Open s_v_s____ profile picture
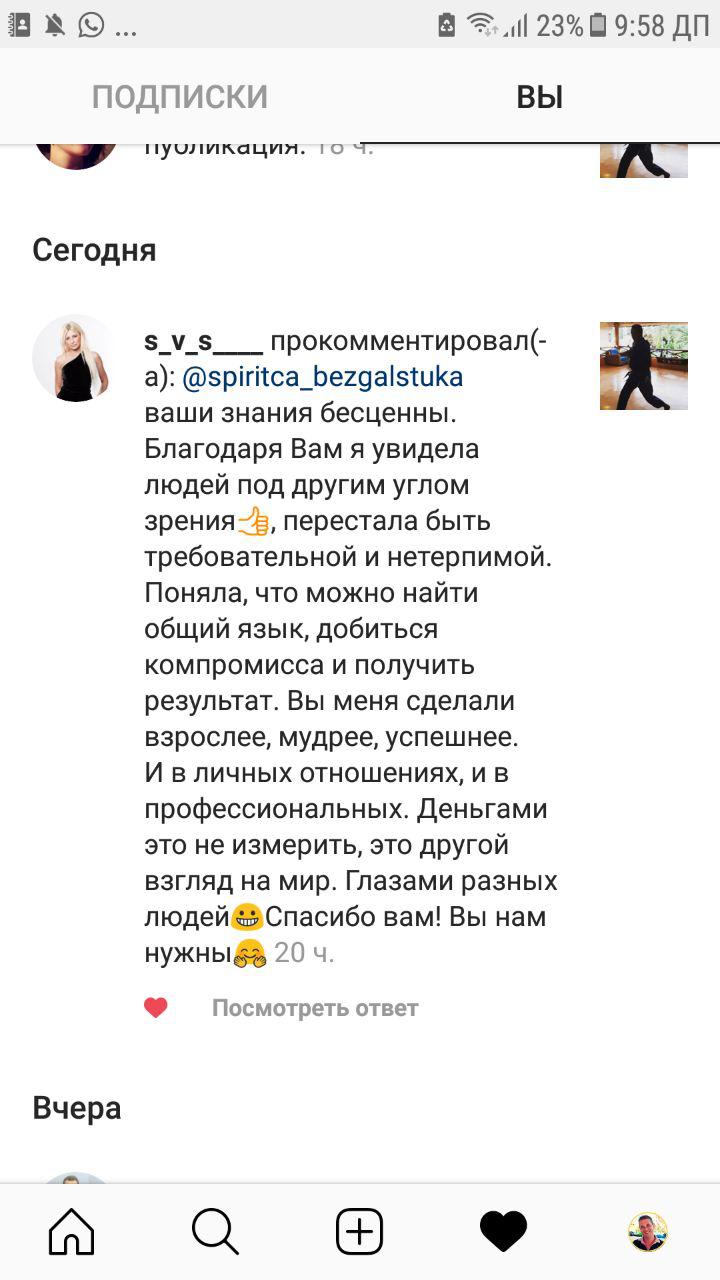 [x=76, y=358]
